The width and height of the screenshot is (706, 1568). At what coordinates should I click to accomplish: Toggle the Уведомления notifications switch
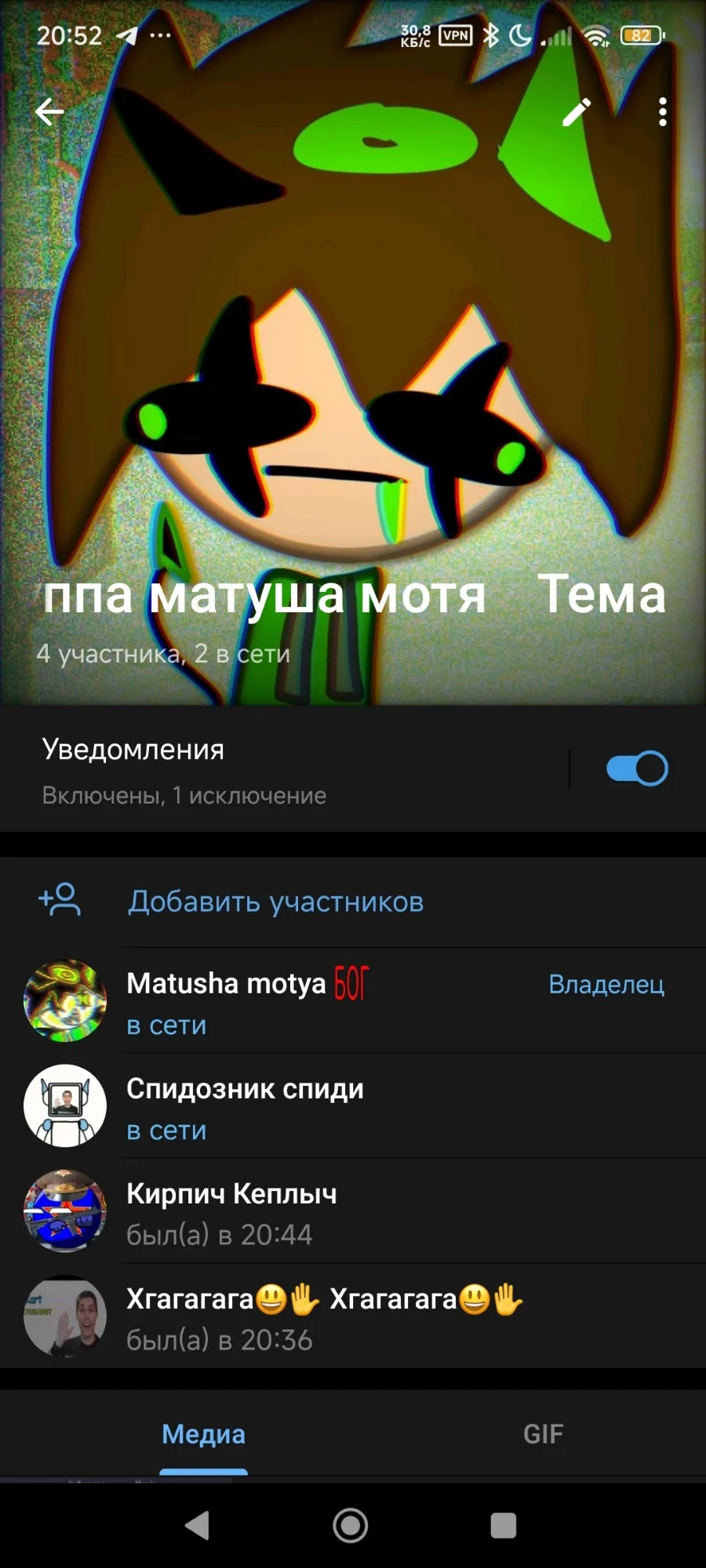(637, 768)
